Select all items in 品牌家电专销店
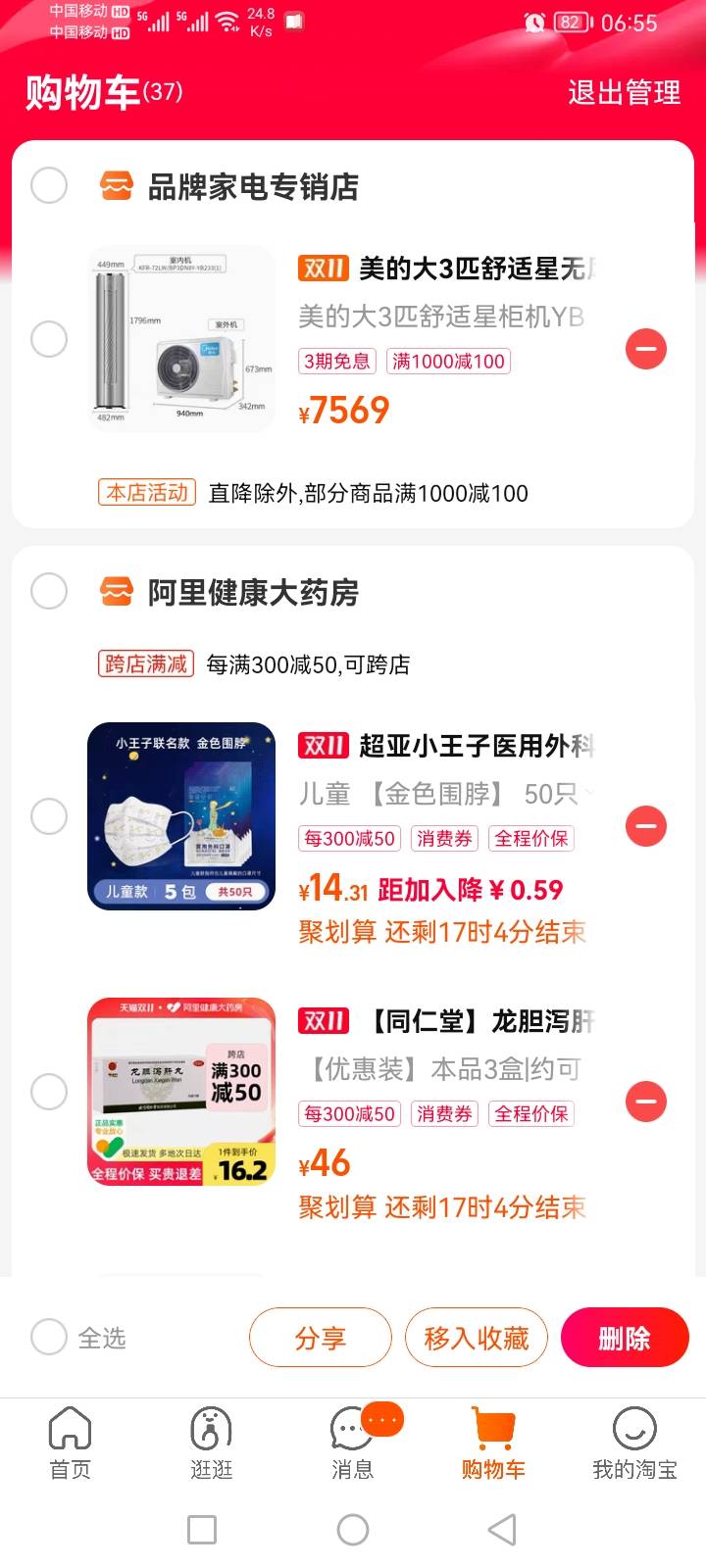706x1568 pixels. point(49,185)
